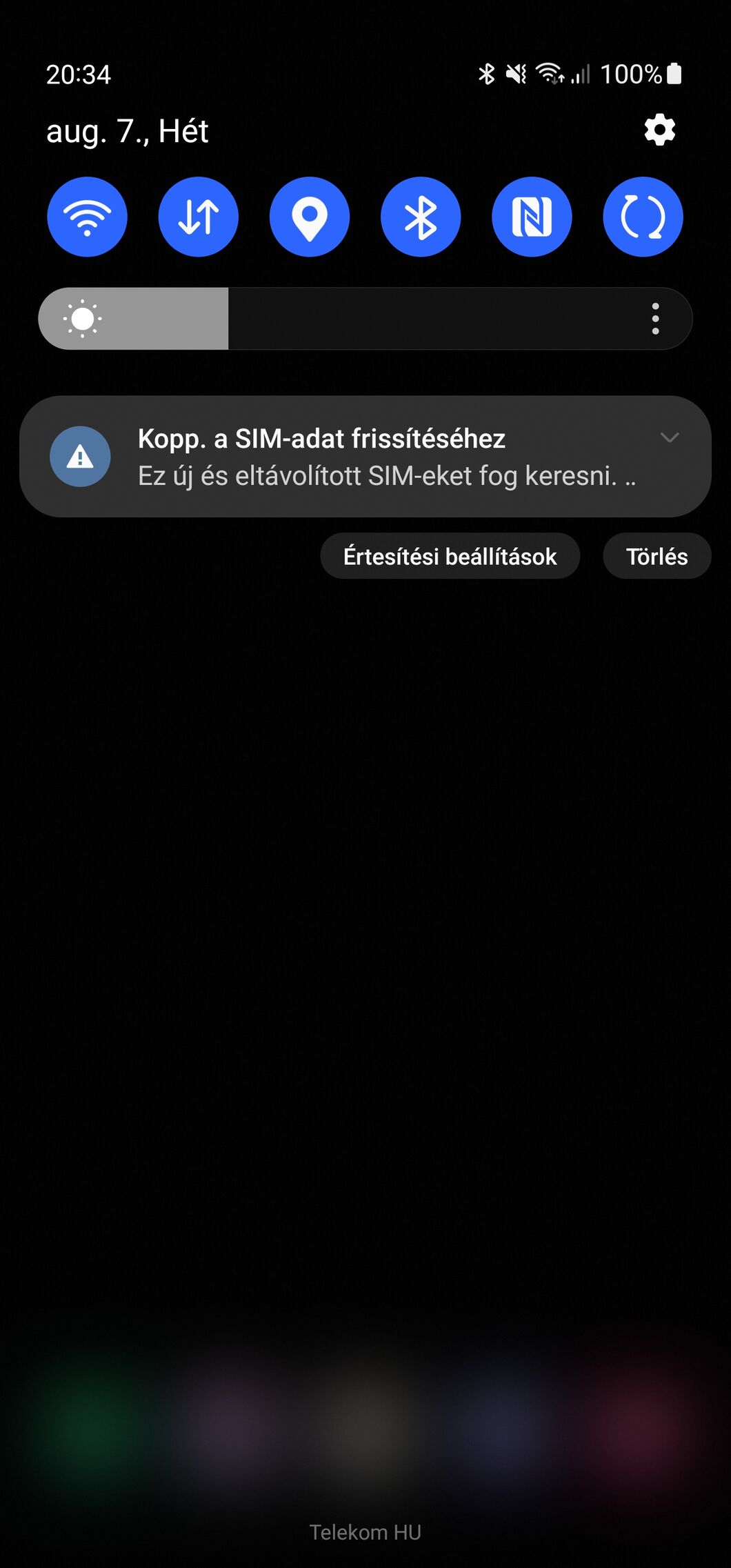Switch off the NFC tile
Image resolution: width=731 pixels, height=1568 pixels.
(x=532, y=217)
